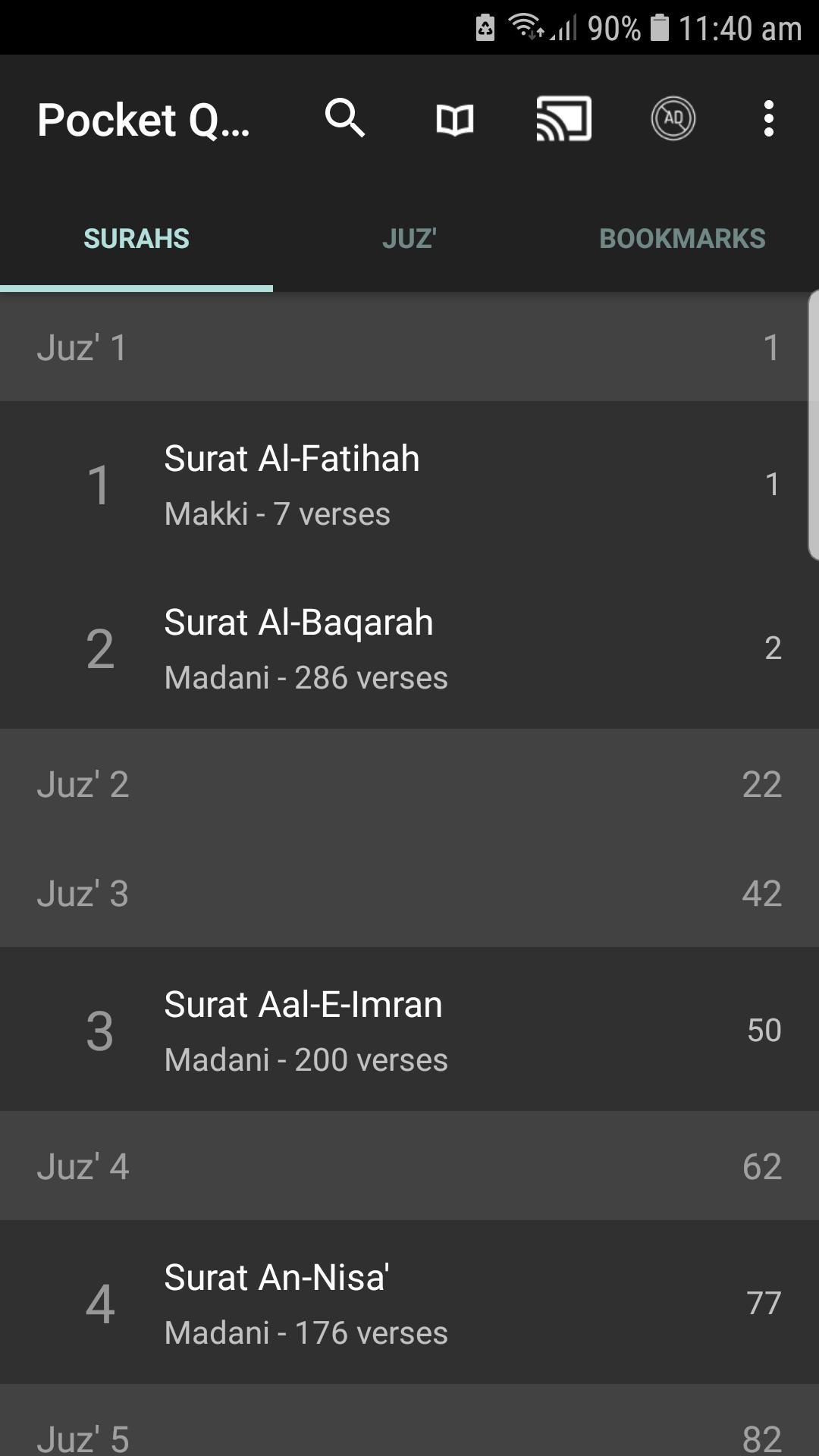
Task: Jump to Juz' 2 on page 22
Action: (x=409, y=784)
